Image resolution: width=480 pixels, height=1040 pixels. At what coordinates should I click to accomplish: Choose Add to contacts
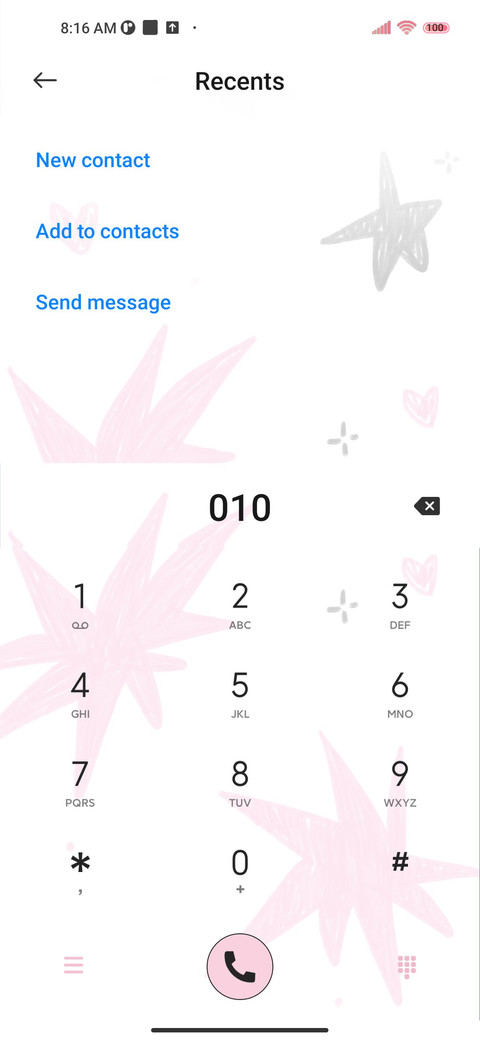click(107, 231)
